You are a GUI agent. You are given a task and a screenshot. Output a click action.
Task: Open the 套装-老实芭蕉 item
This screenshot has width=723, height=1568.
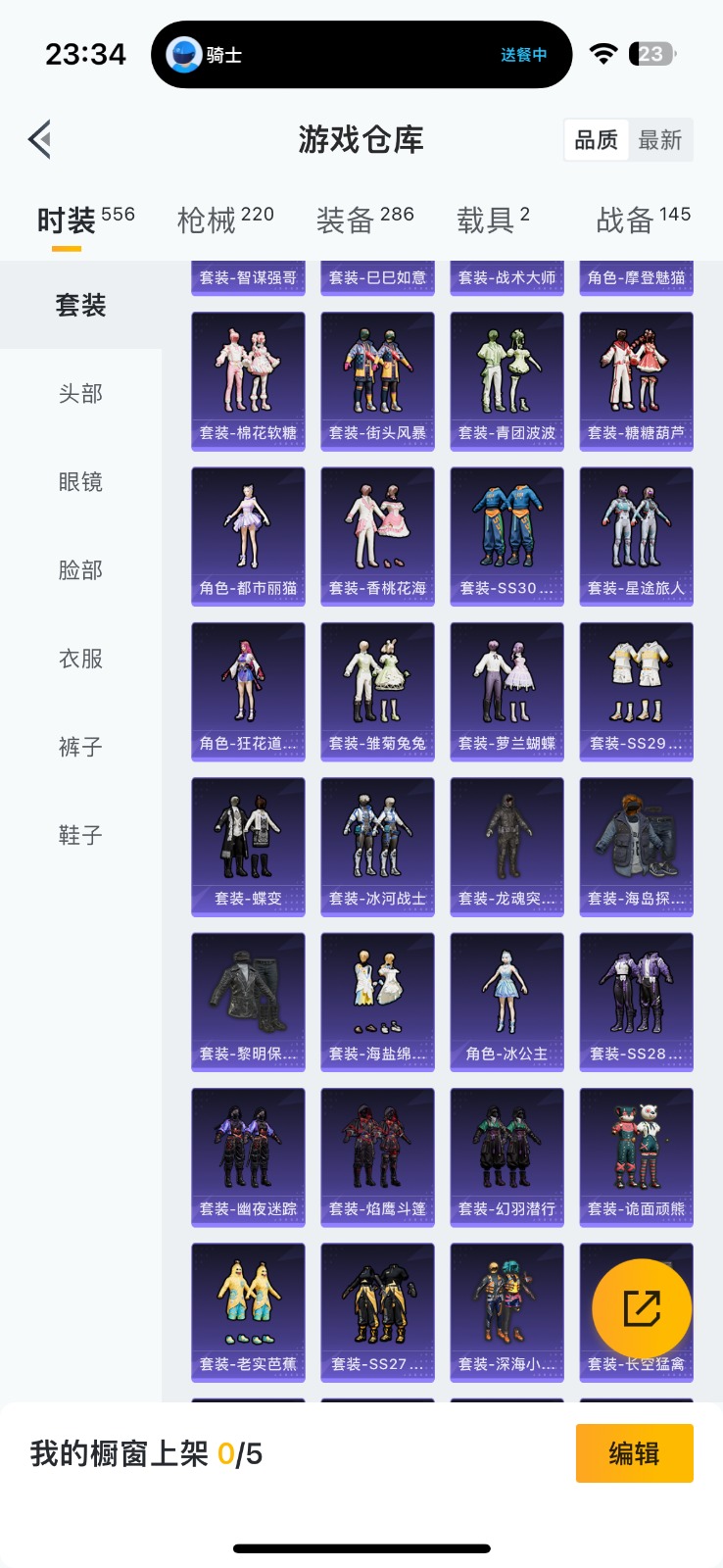[248, 1311]
